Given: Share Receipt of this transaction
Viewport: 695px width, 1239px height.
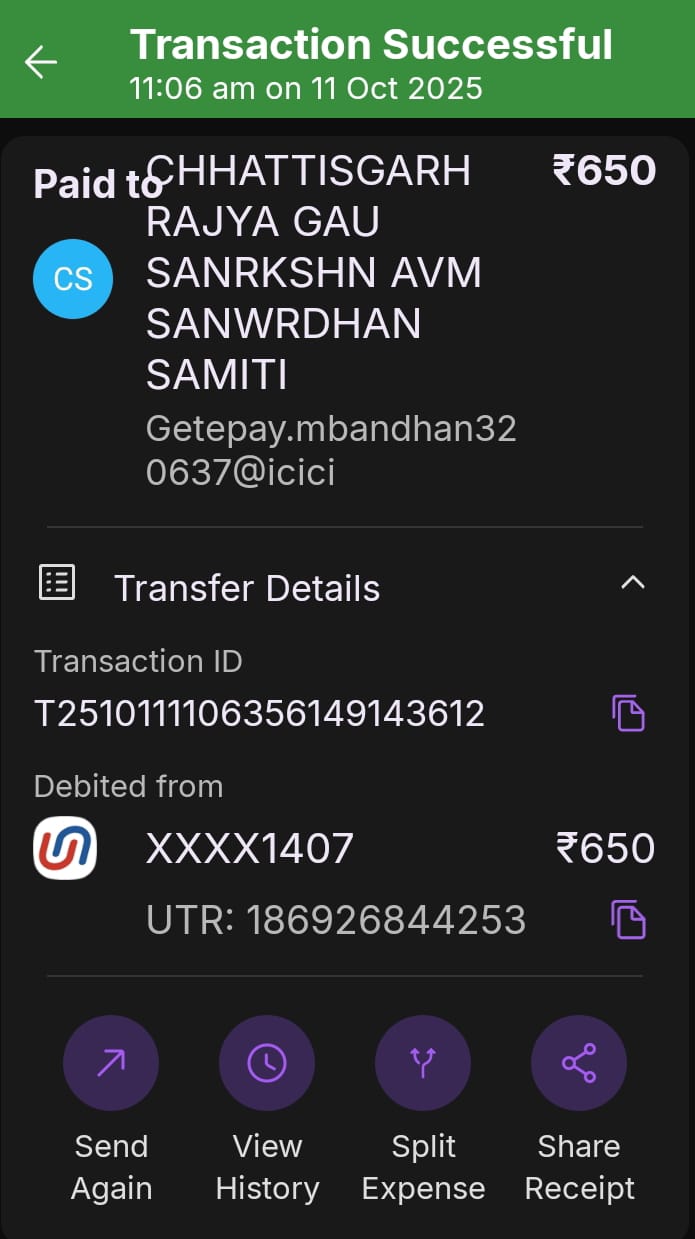Looking at the screenshot, I should pos(579,1064).
